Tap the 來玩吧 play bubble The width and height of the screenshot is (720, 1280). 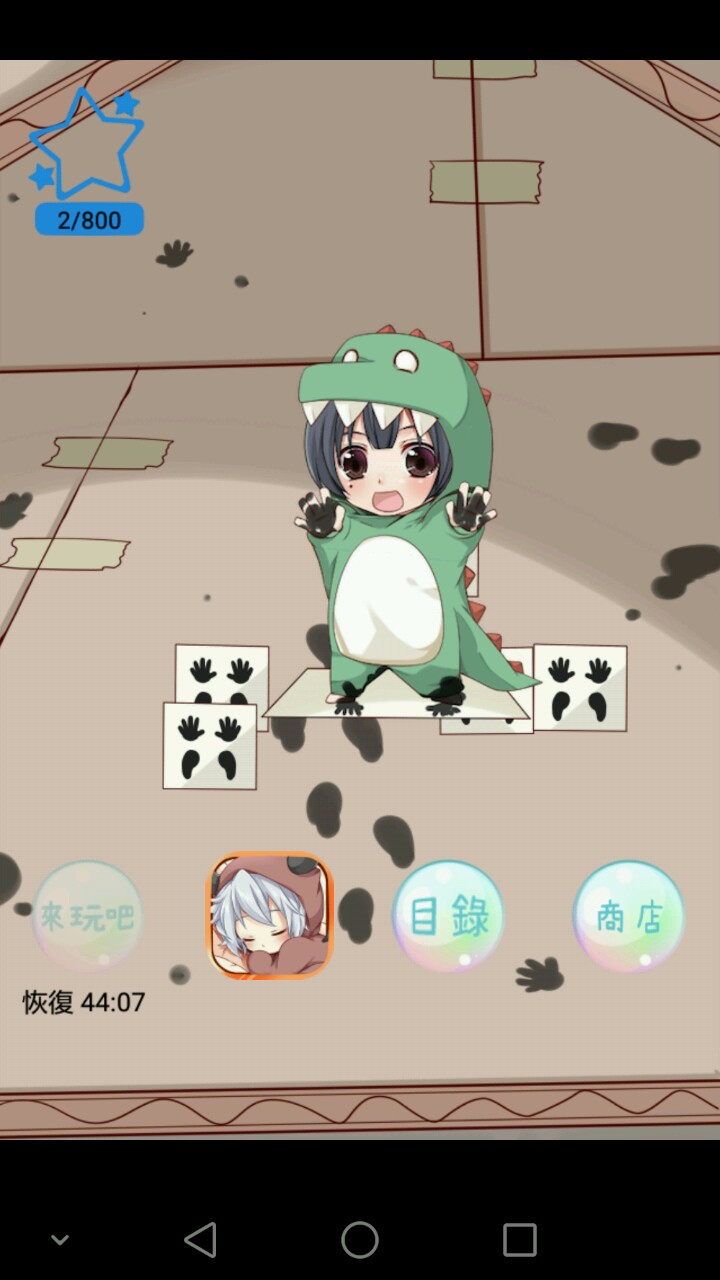88,916
